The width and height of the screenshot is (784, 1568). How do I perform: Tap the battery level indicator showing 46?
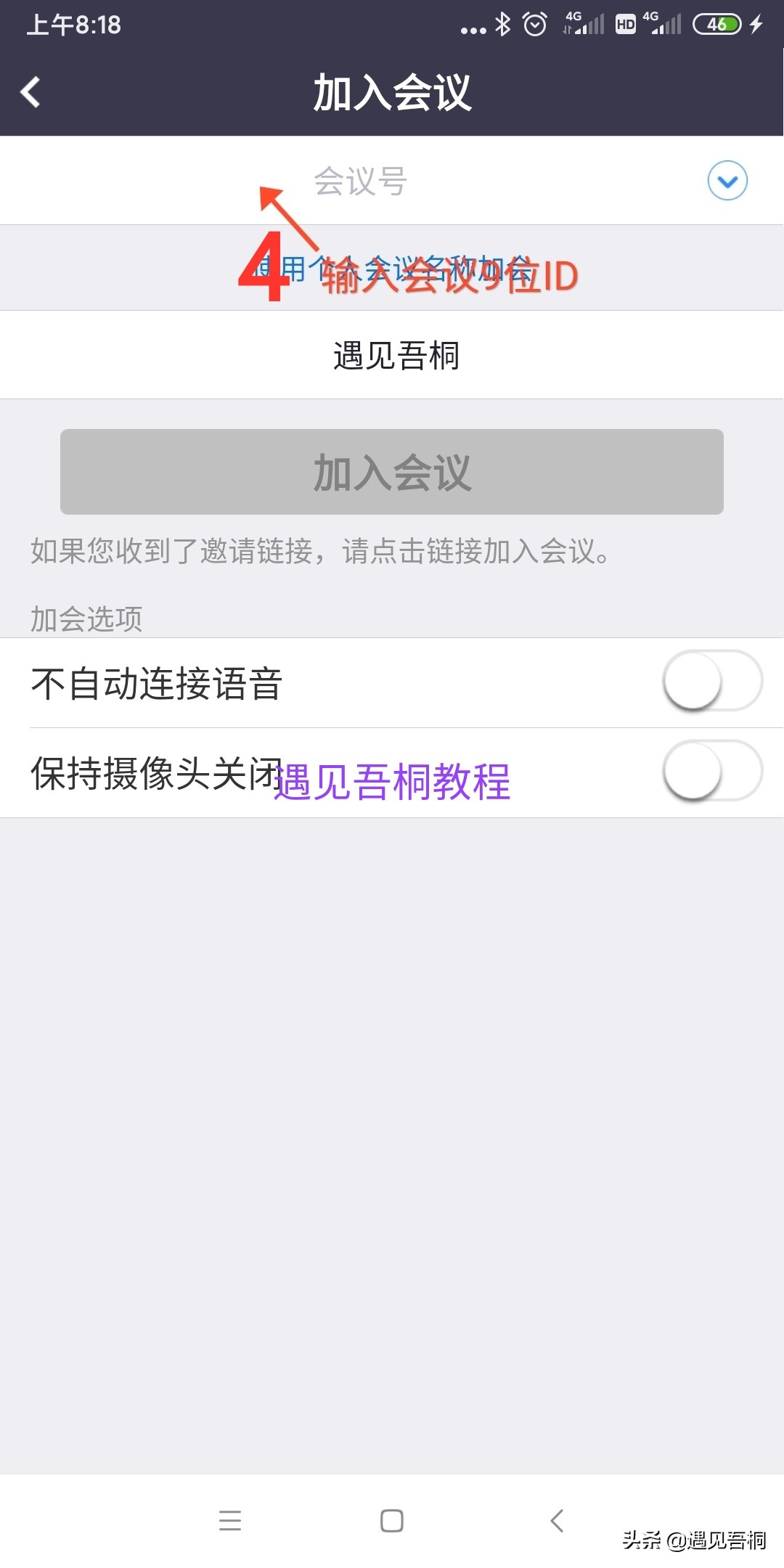click(719, 23)
